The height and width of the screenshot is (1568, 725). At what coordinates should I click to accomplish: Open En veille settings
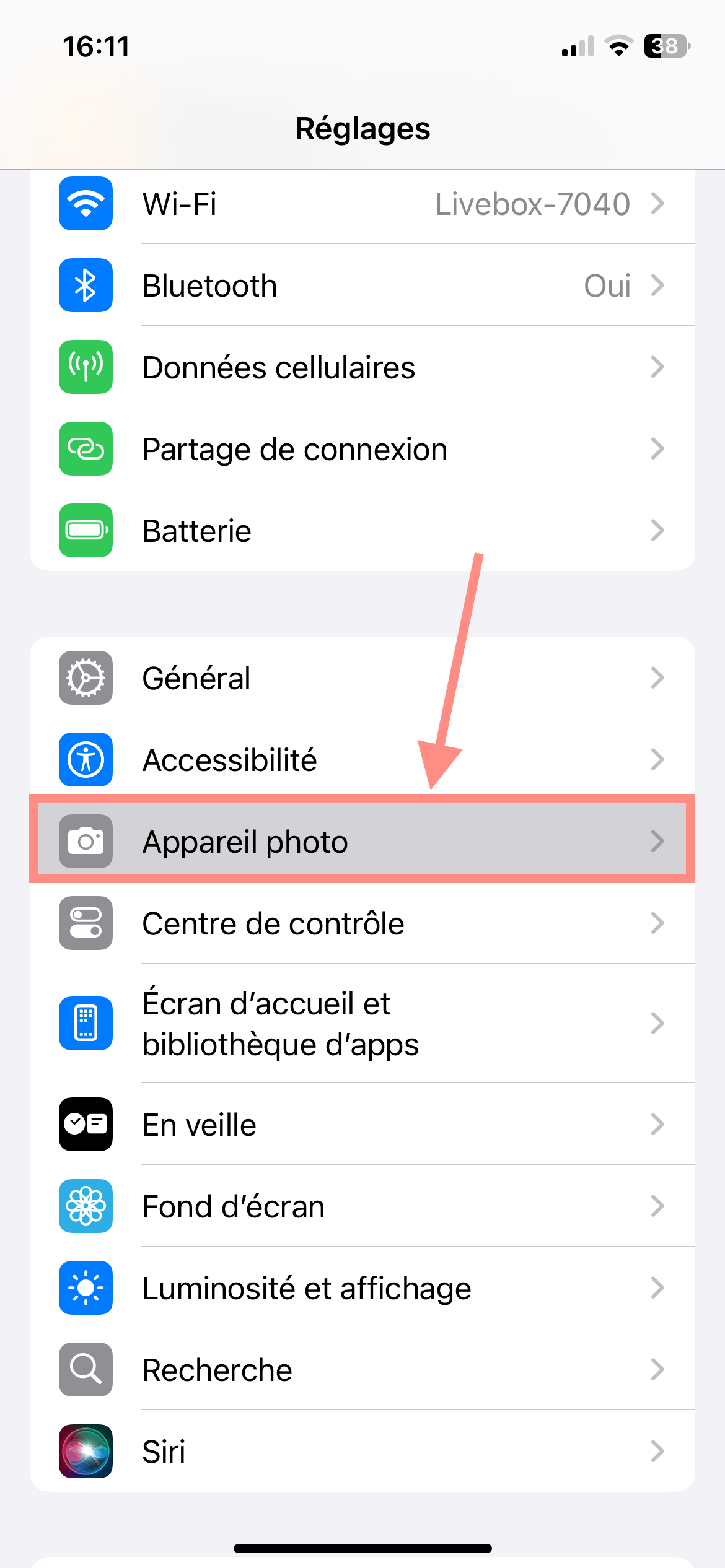coord(362,1125)
